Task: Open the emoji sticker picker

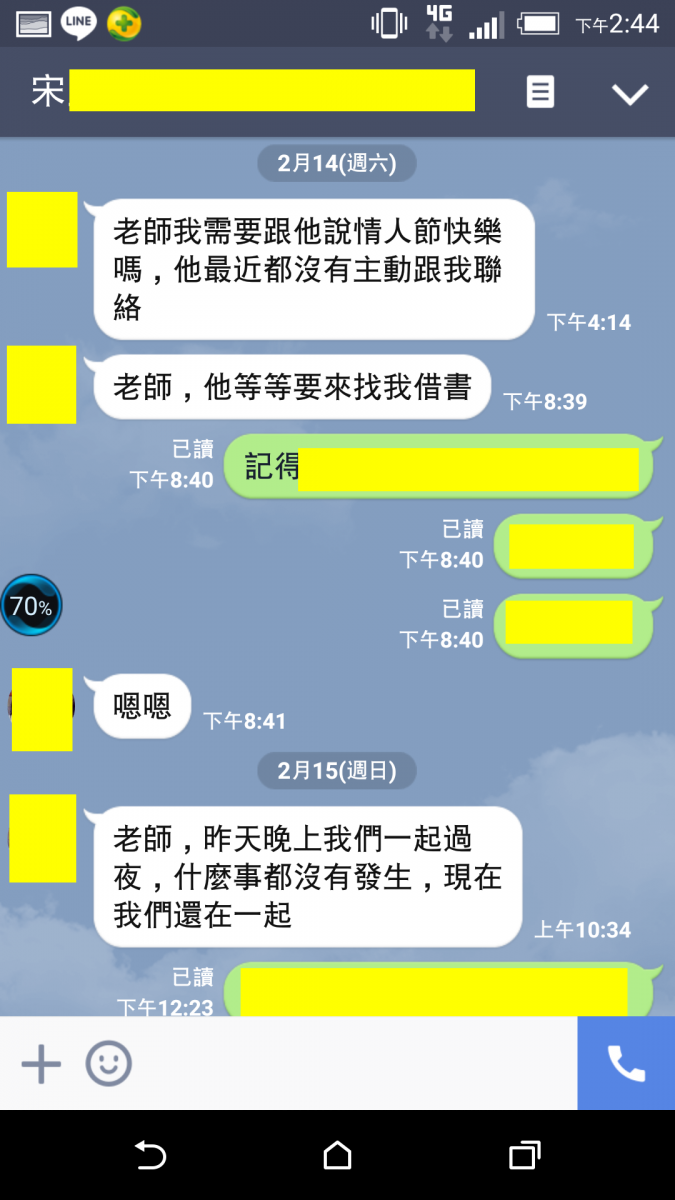Action: tap(108, 1064)
